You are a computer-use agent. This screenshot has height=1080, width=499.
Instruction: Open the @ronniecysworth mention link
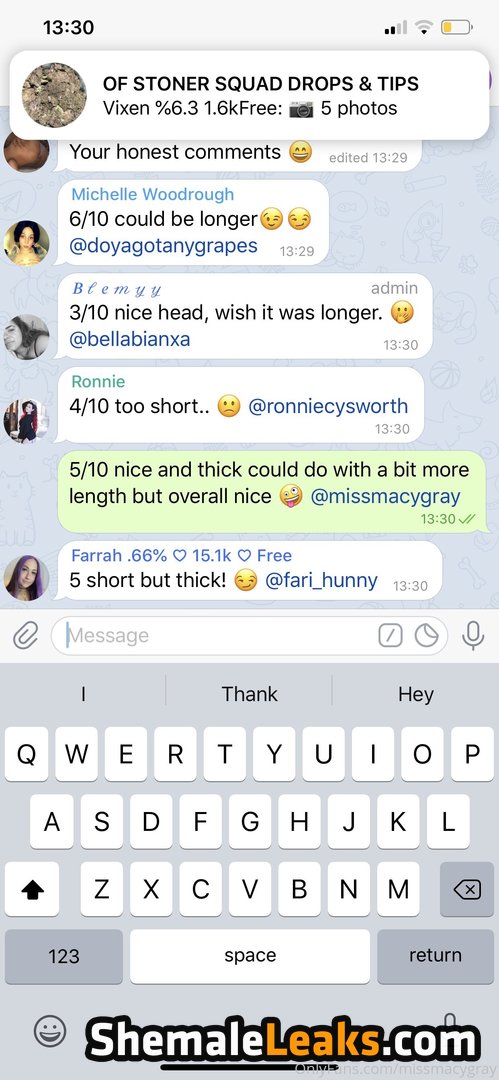327,406
